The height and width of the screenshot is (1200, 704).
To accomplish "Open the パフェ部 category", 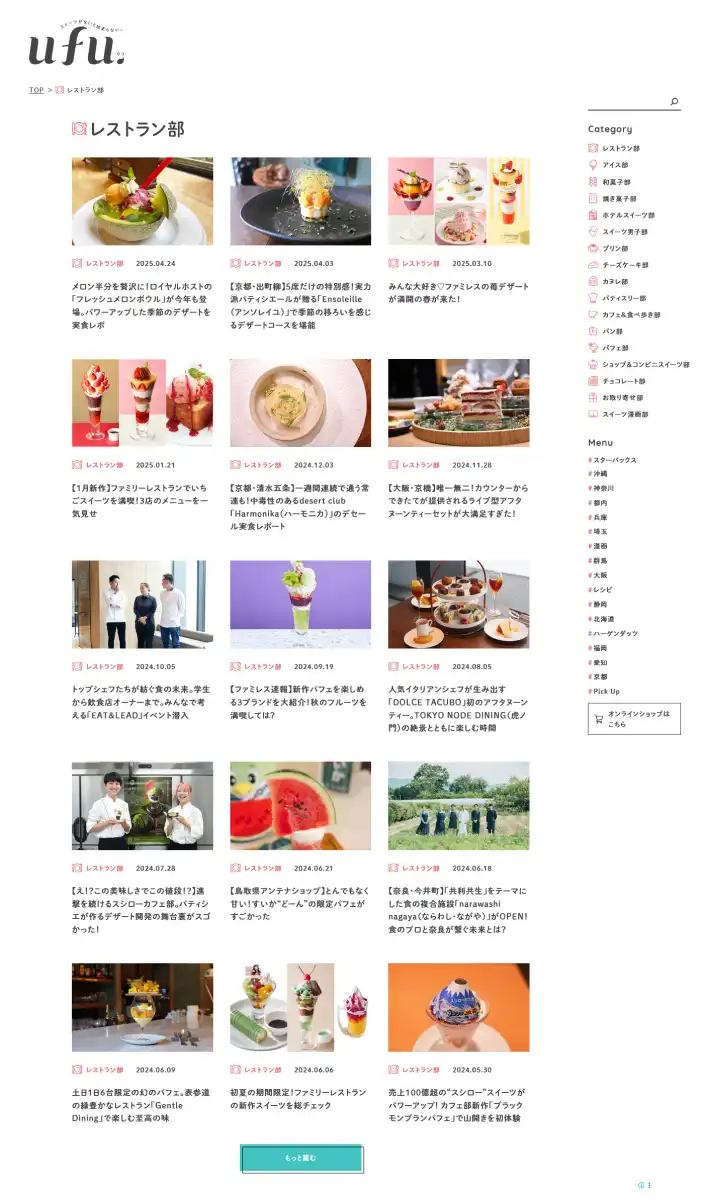I will [614, 348].
